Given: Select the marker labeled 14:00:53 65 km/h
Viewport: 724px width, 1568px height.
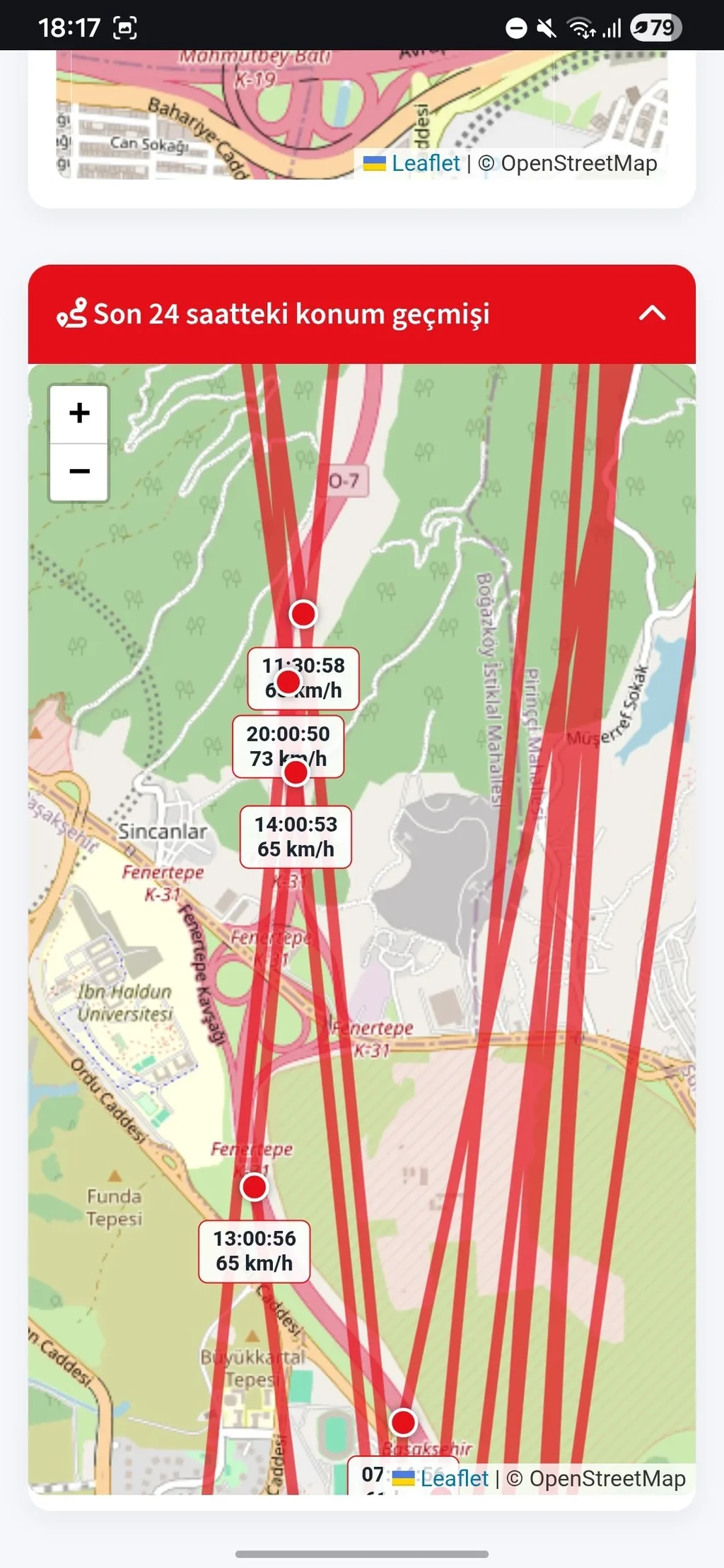Looking at the screenshot, I should coord(296,772).
